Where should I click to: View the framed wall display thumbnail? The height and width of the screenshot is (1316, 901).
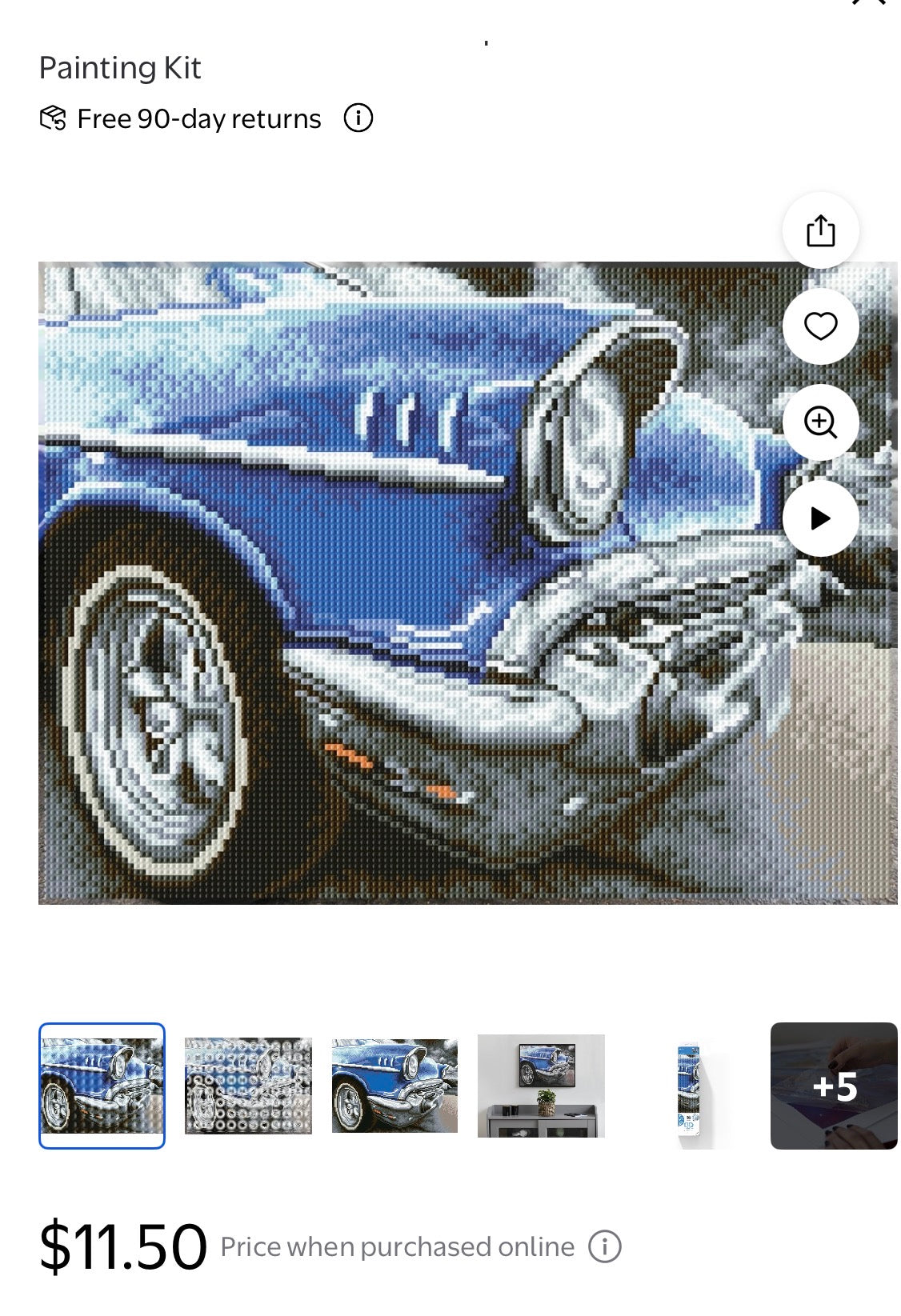[x=541, y=1086]
